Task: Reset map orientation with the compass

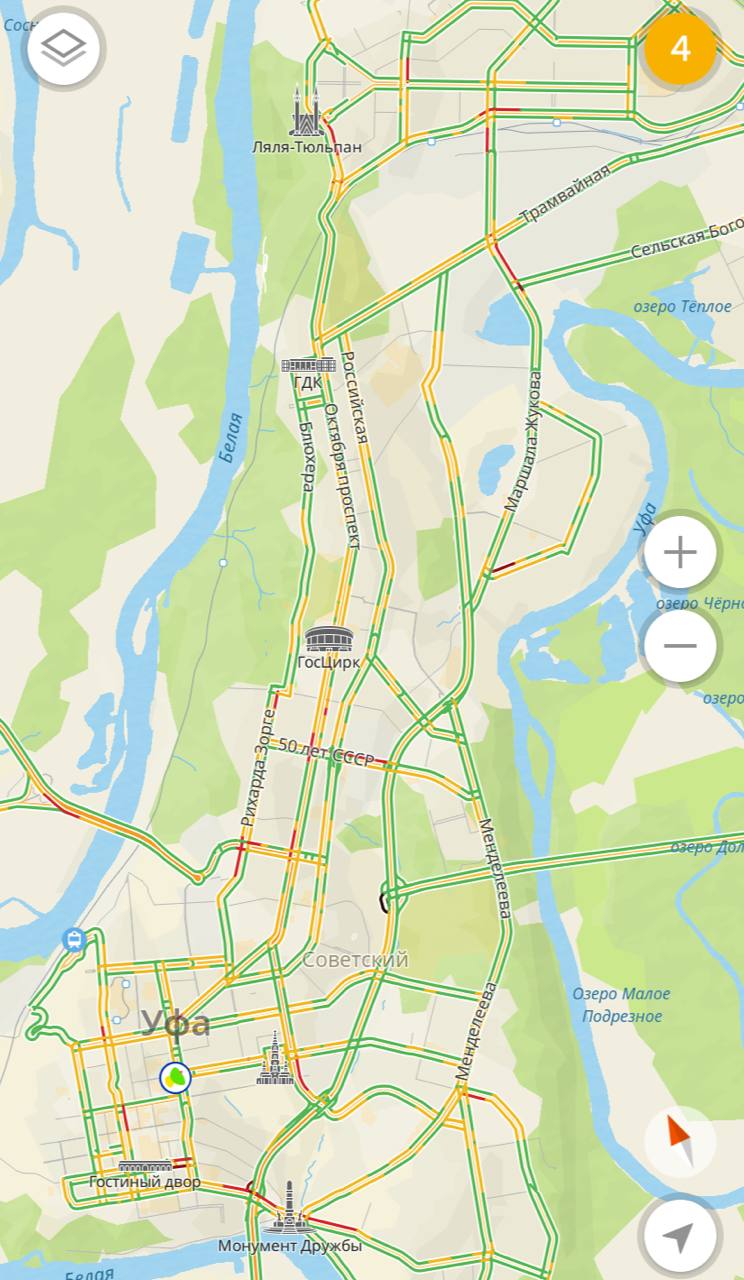Action: coord(680,1141)
